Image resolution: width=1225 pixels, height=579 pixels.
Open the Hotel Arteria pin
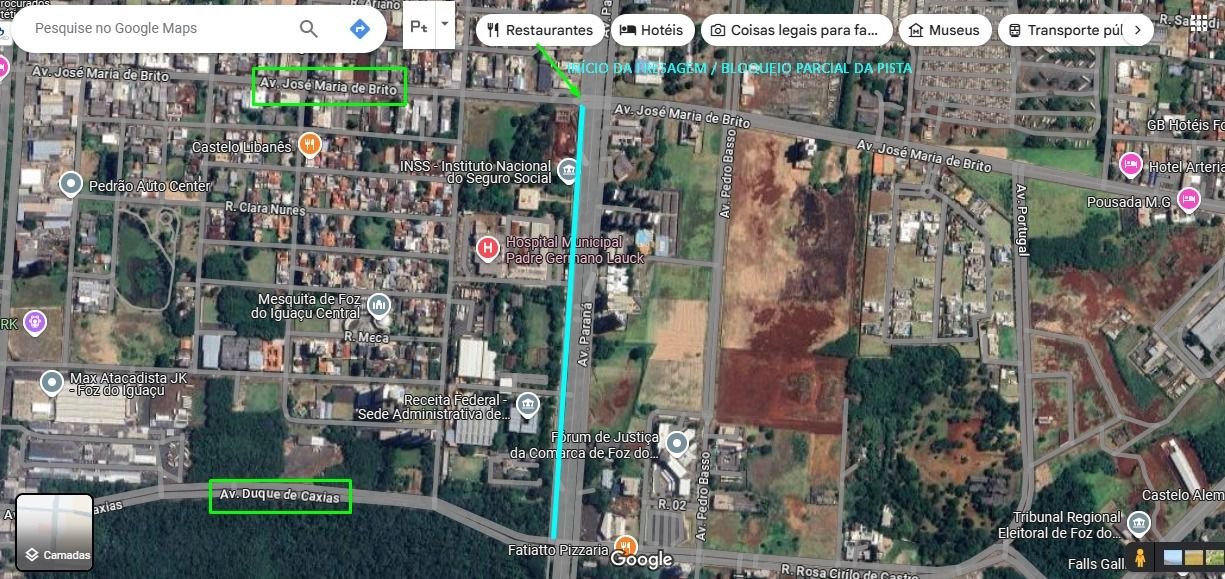1130,164
